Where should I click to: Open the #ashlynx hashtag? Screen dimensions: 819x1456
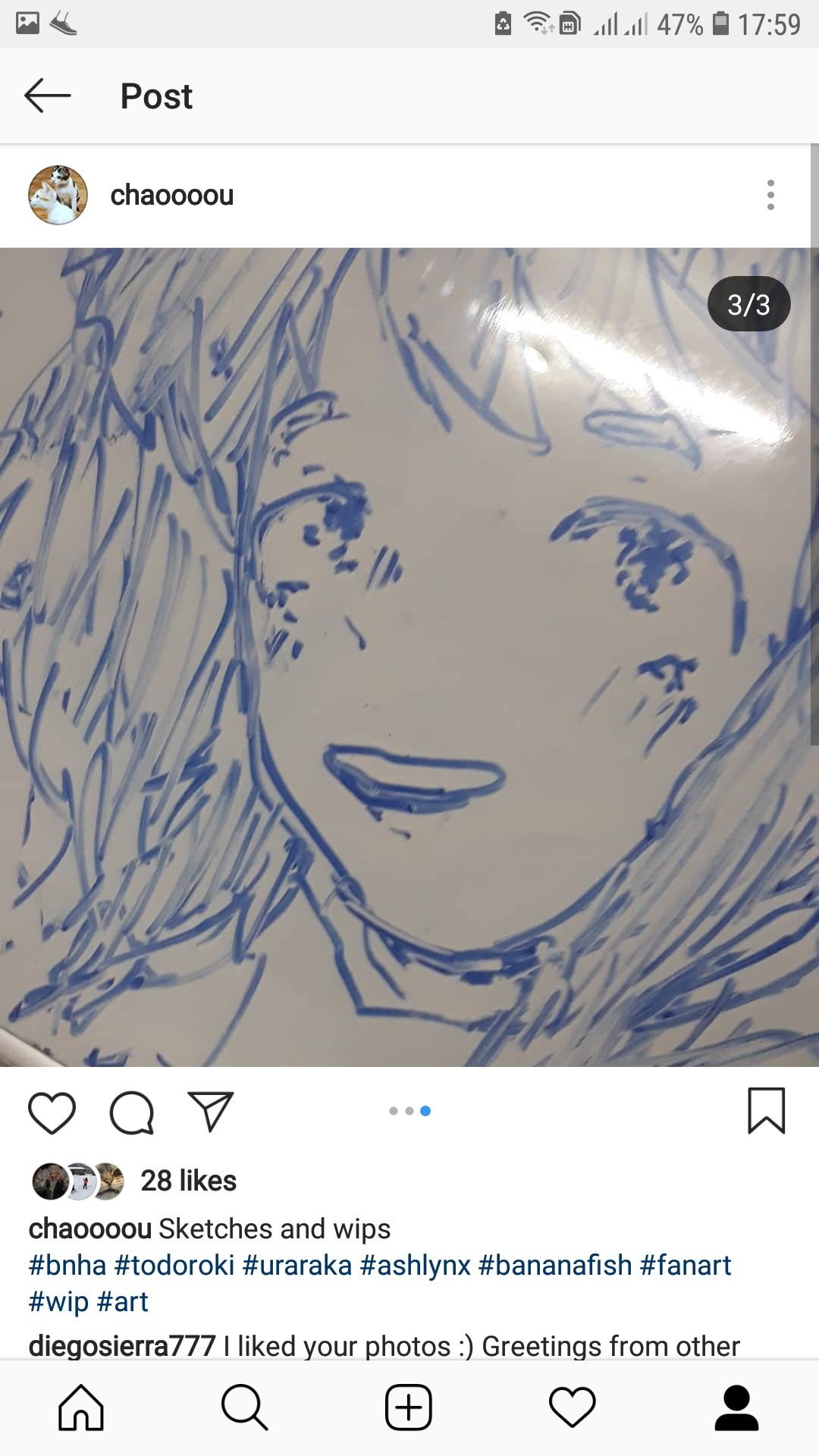click(416, 1265)
